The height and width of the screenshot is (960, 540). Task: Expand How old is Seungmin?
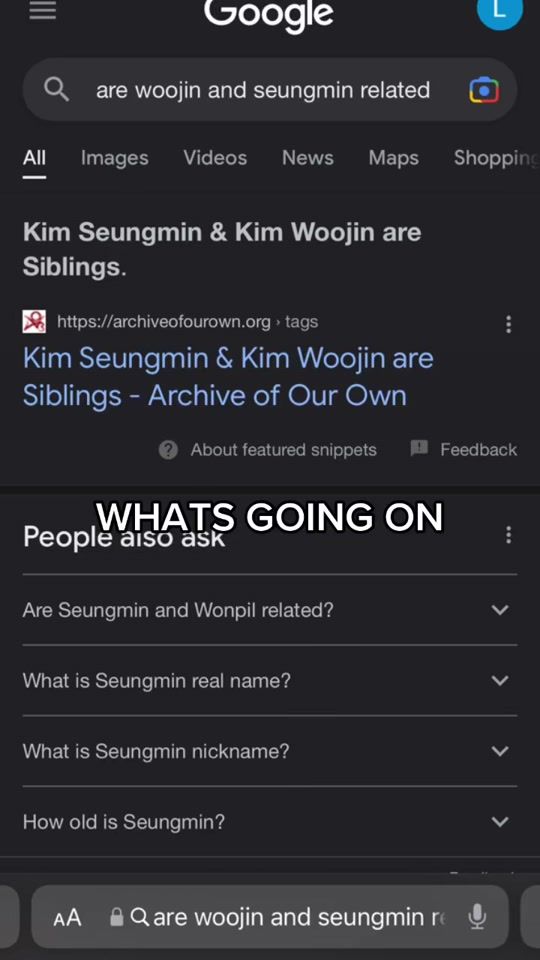[270, 821]
